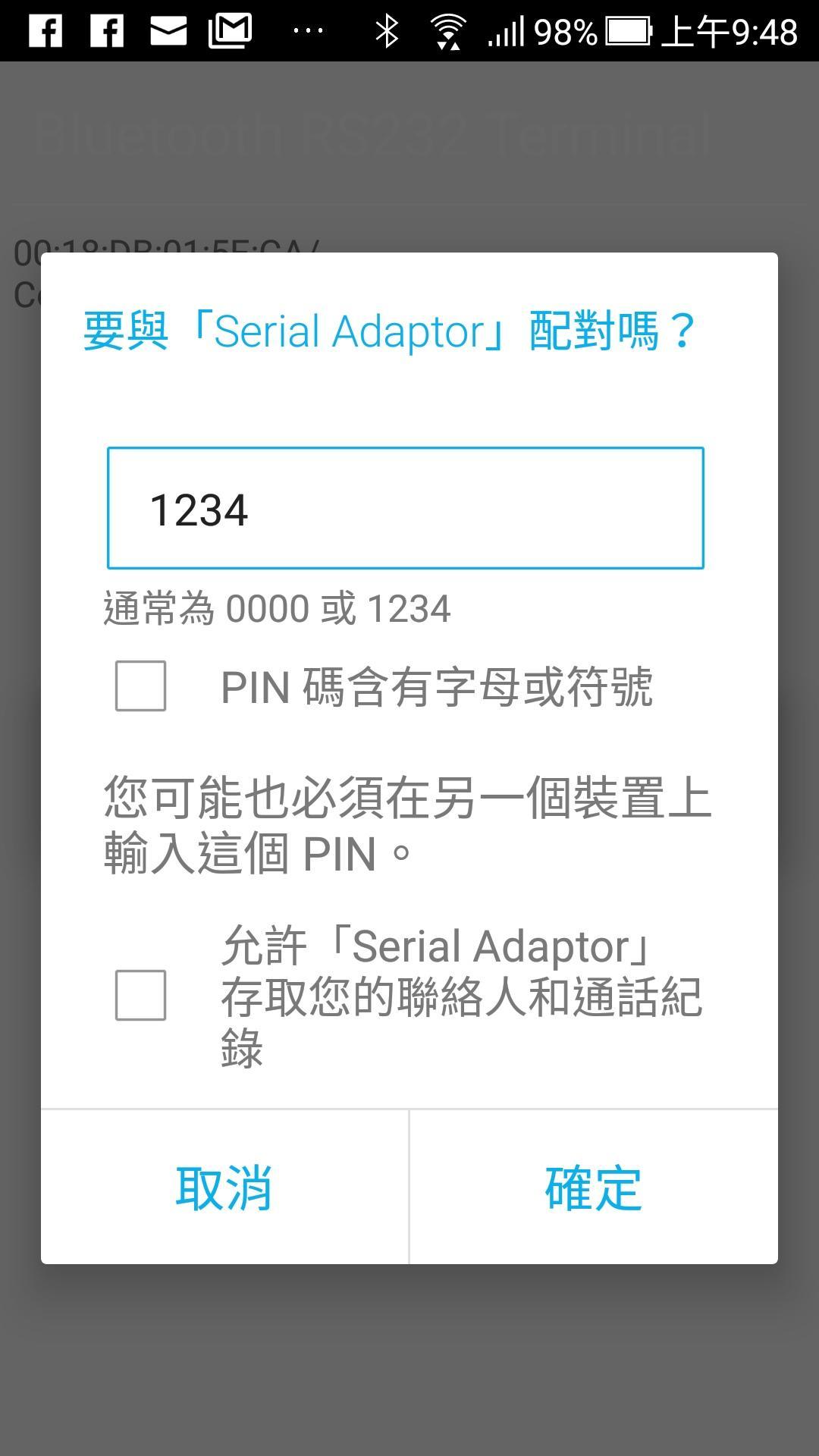Check the 'PIN 碼含有字母或符號' checkbox
This screenshot has height=1456, width=819.
point(141,686)
